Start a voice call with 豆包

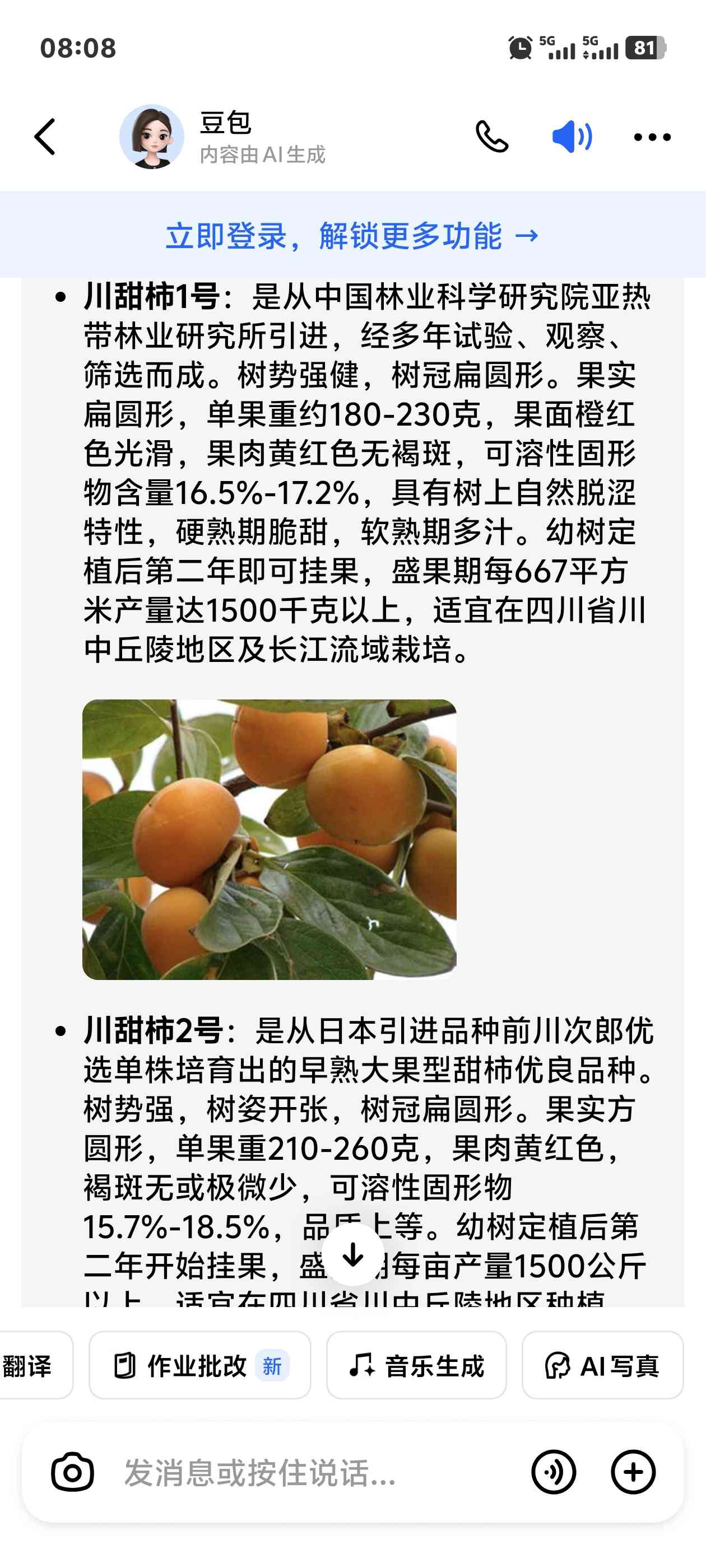pyautogui.click(x=491, y=137)
